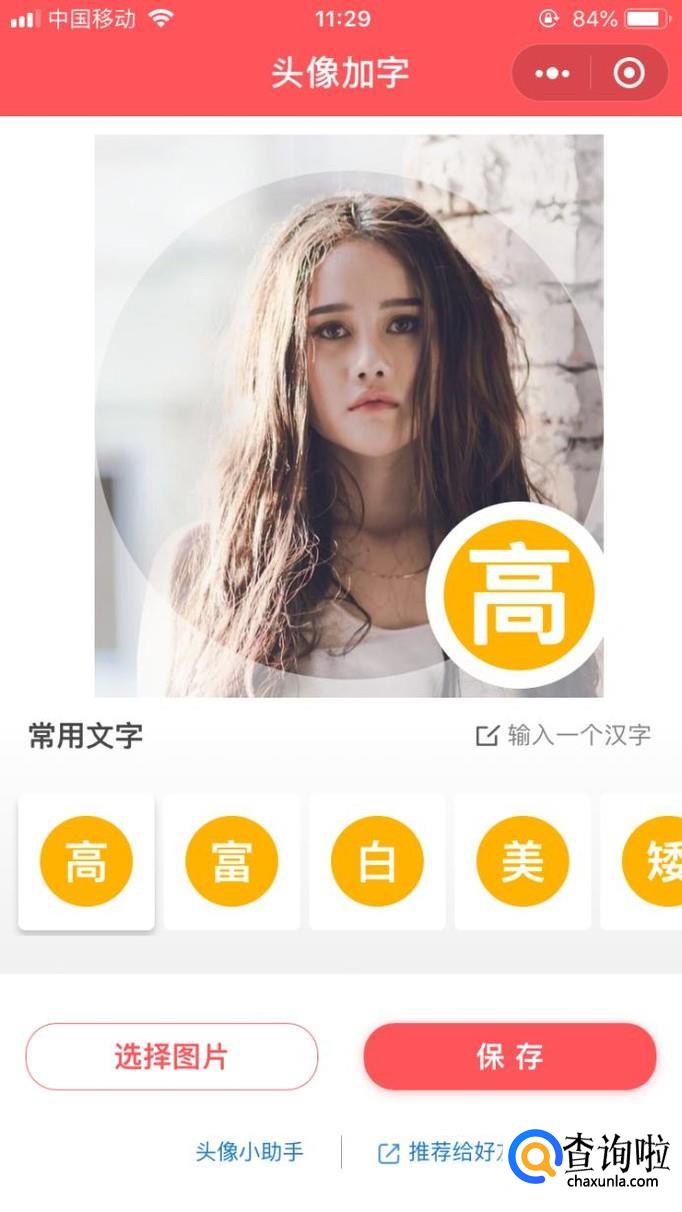This screenshot has width=682, height=1212.
Task: Select the 高 character option
Action: 86,861
